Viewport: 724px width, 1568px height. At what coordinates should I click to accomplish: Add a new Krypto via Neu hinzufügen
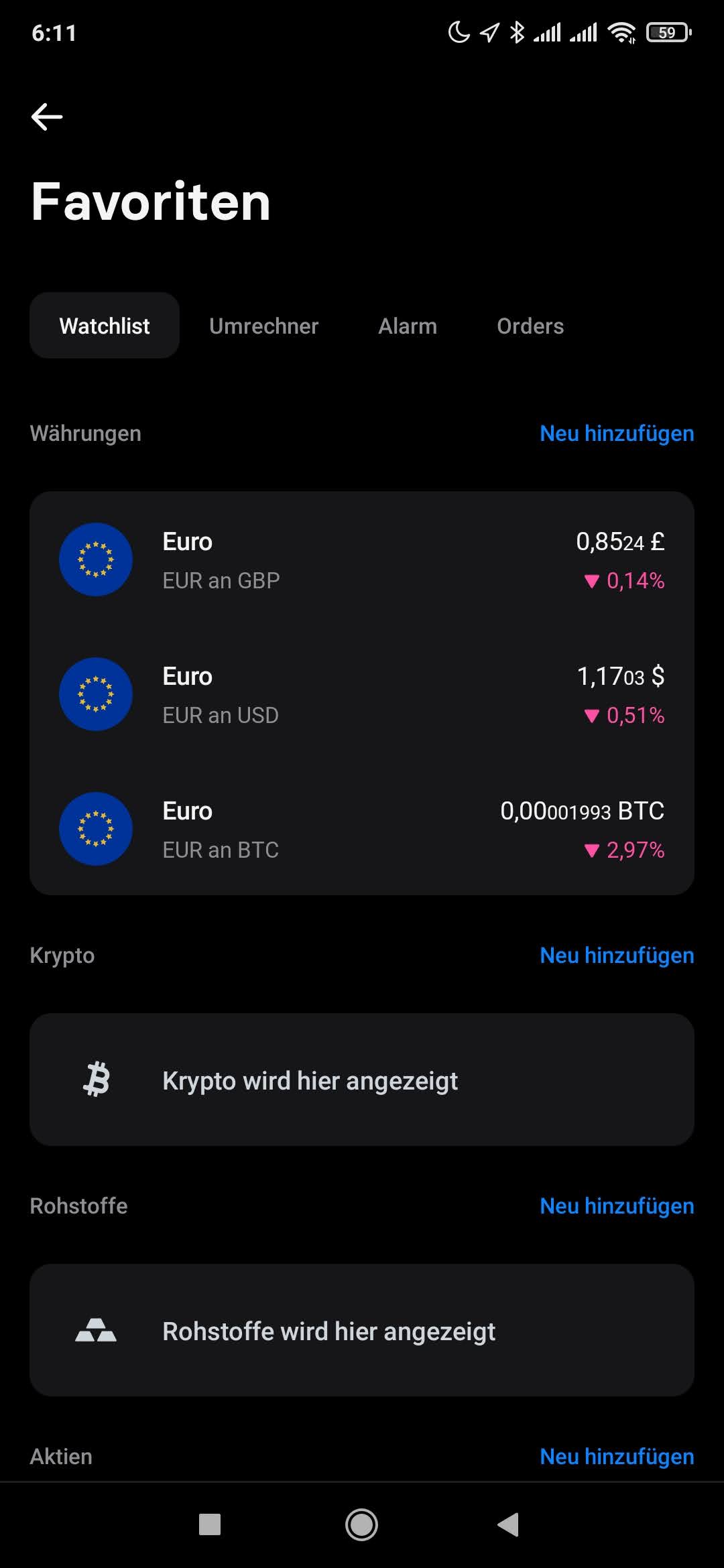click(x=617, y=956)
